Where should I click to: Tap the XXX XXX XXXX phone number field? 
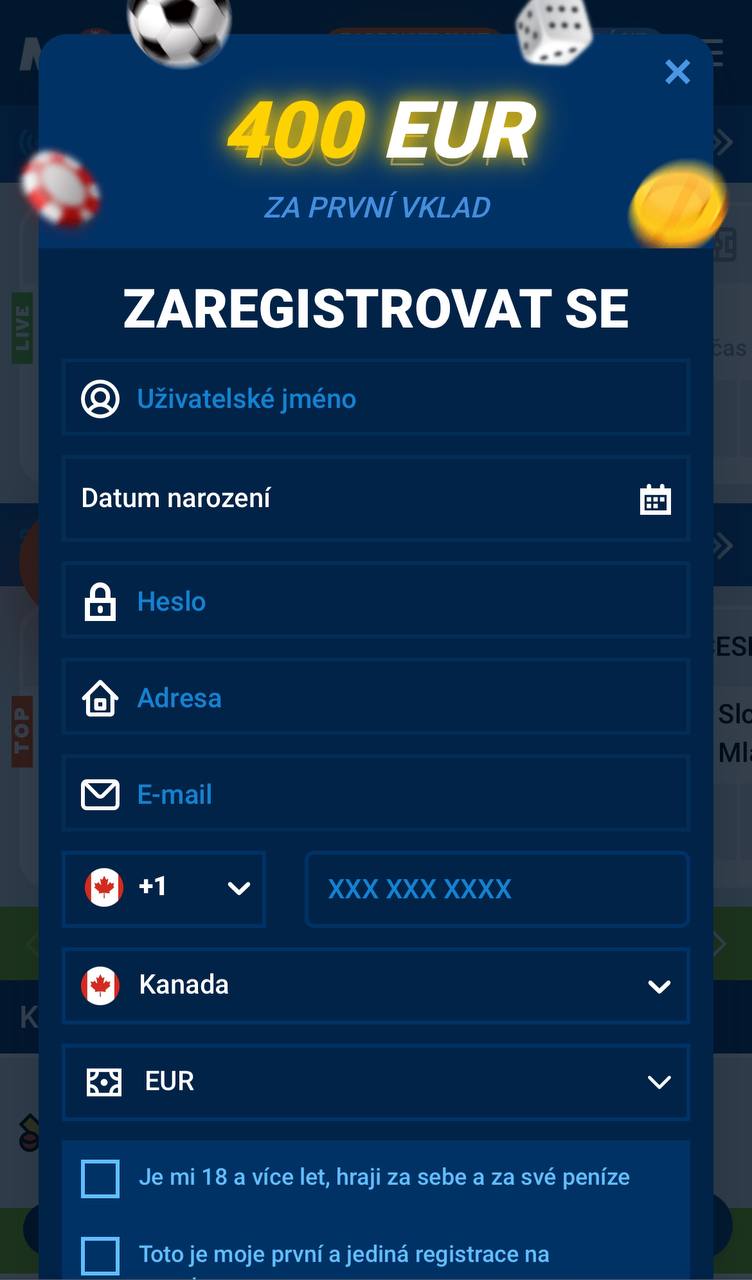coord(497,888)
